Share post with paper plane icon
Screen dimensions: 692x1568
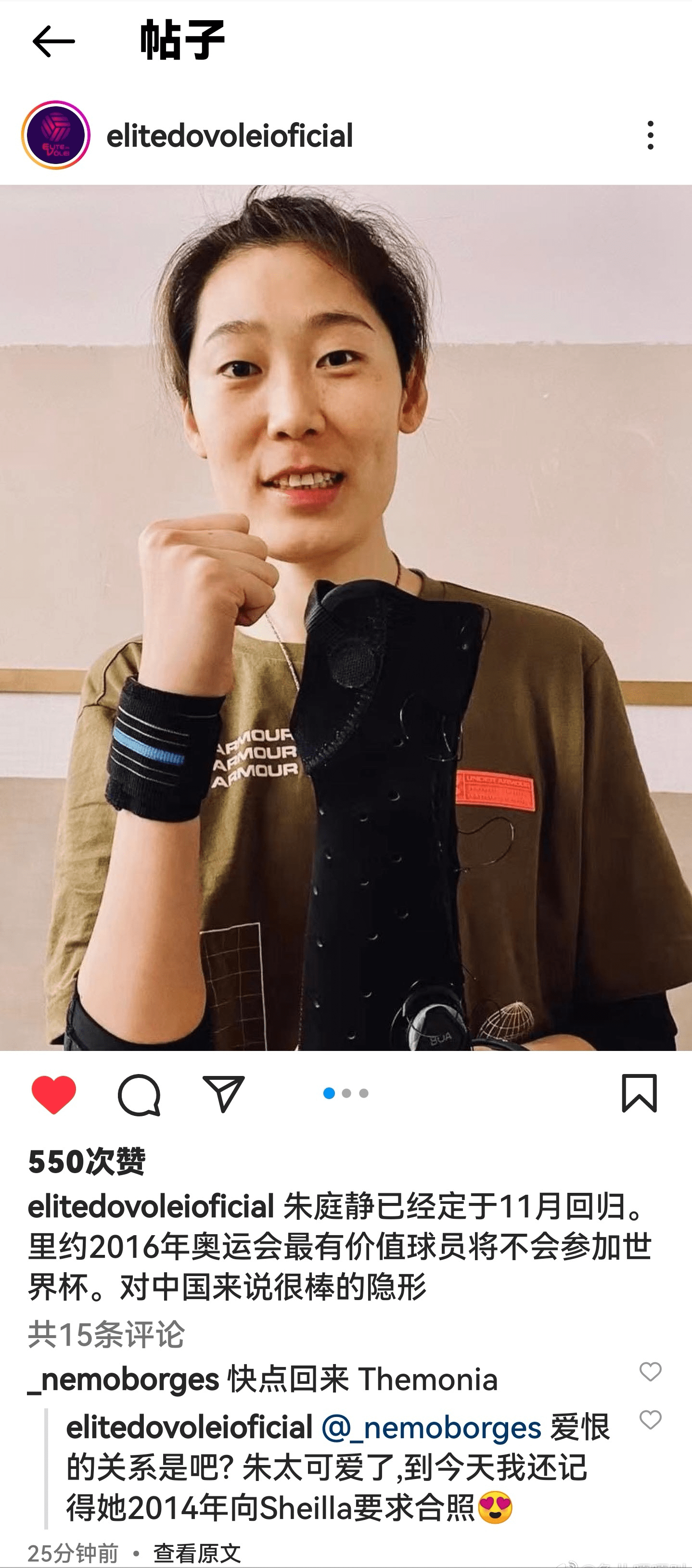(224, 1094)
